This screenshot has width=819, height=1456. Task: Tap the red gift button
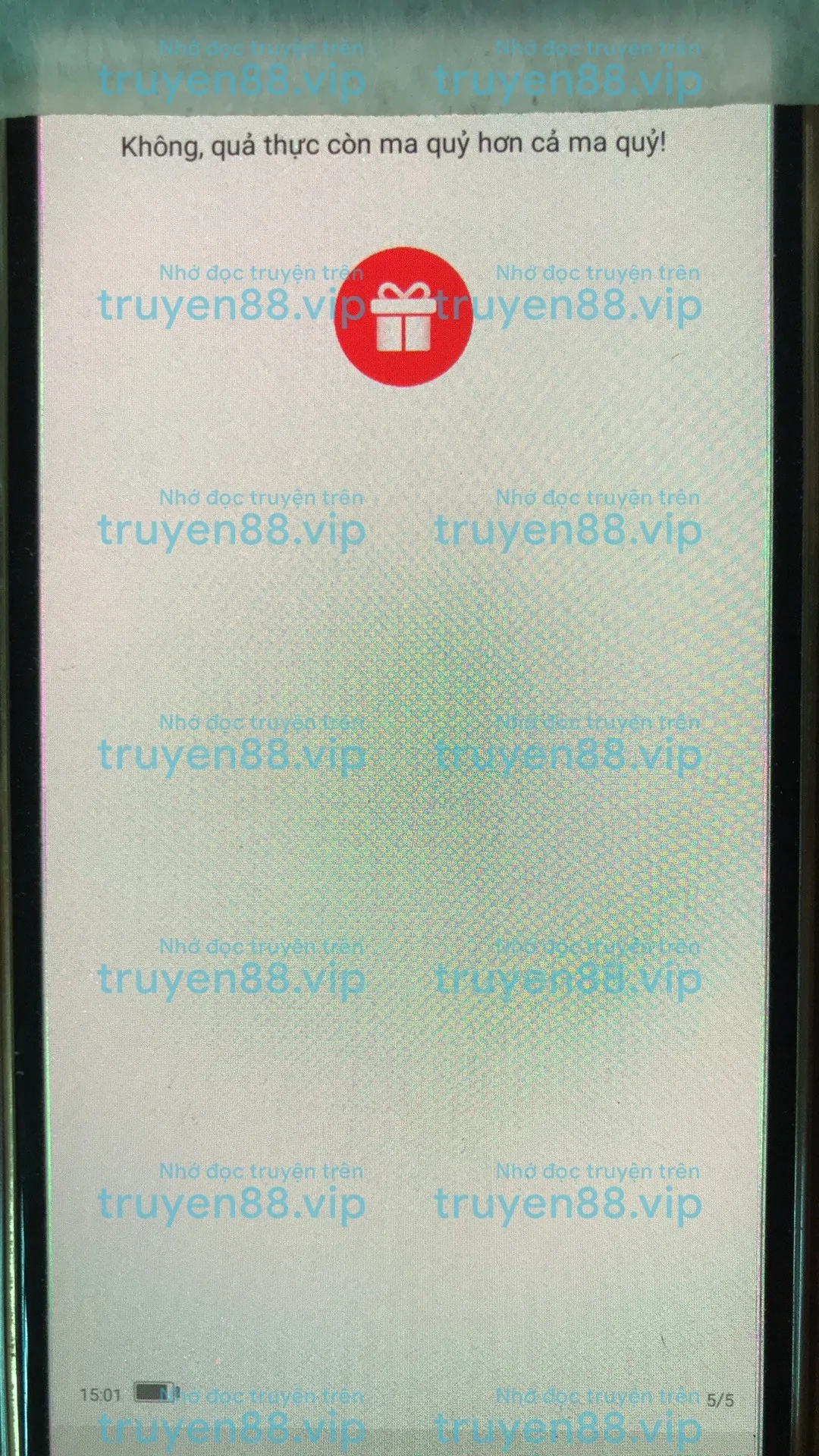403,316
